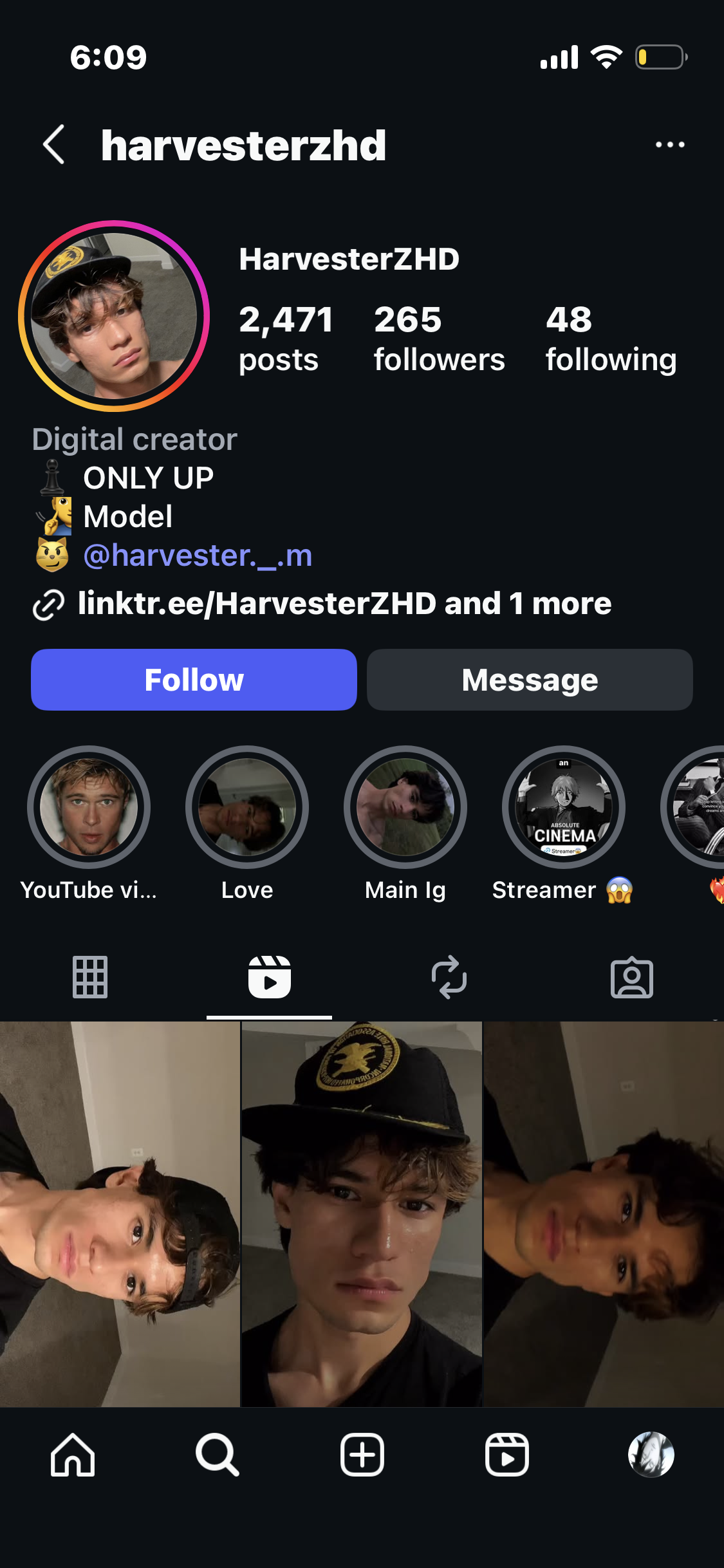Open the YouTube vi... highlight
This screenshot has height=1568, width=724.
pos(89,807)
